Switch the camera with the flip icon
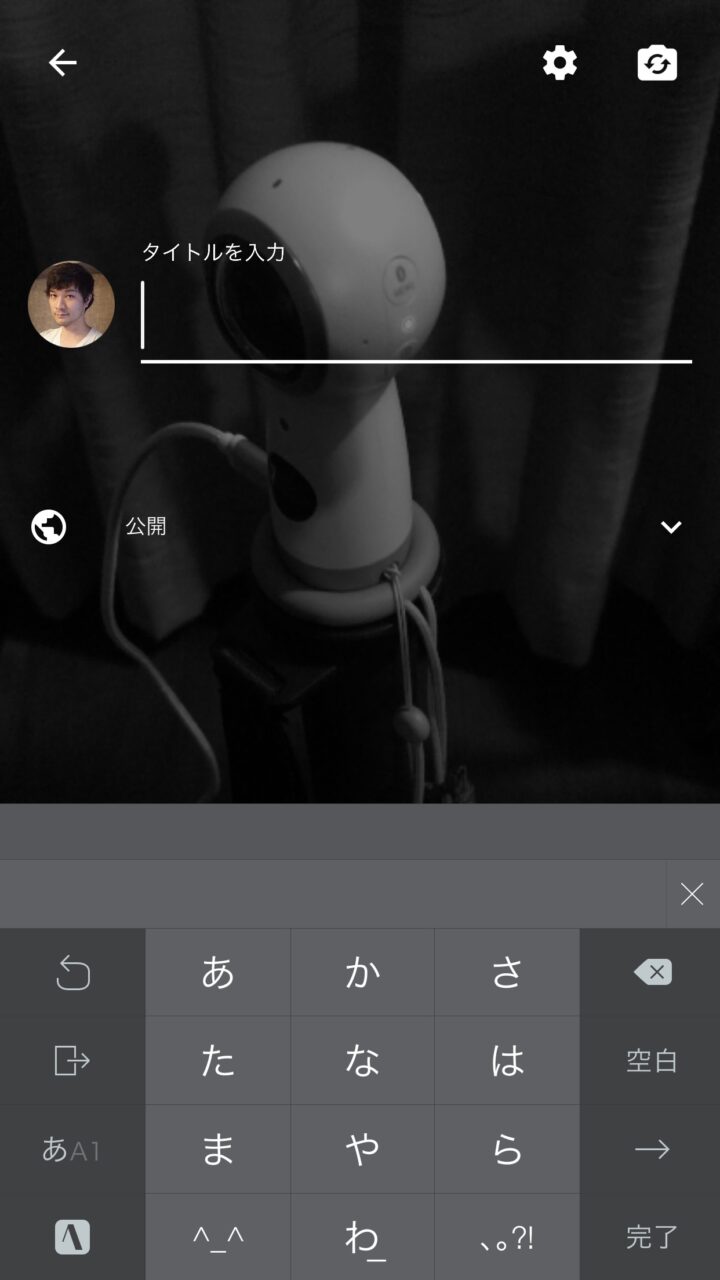720x1280 pixels. (x=657, y=63)
